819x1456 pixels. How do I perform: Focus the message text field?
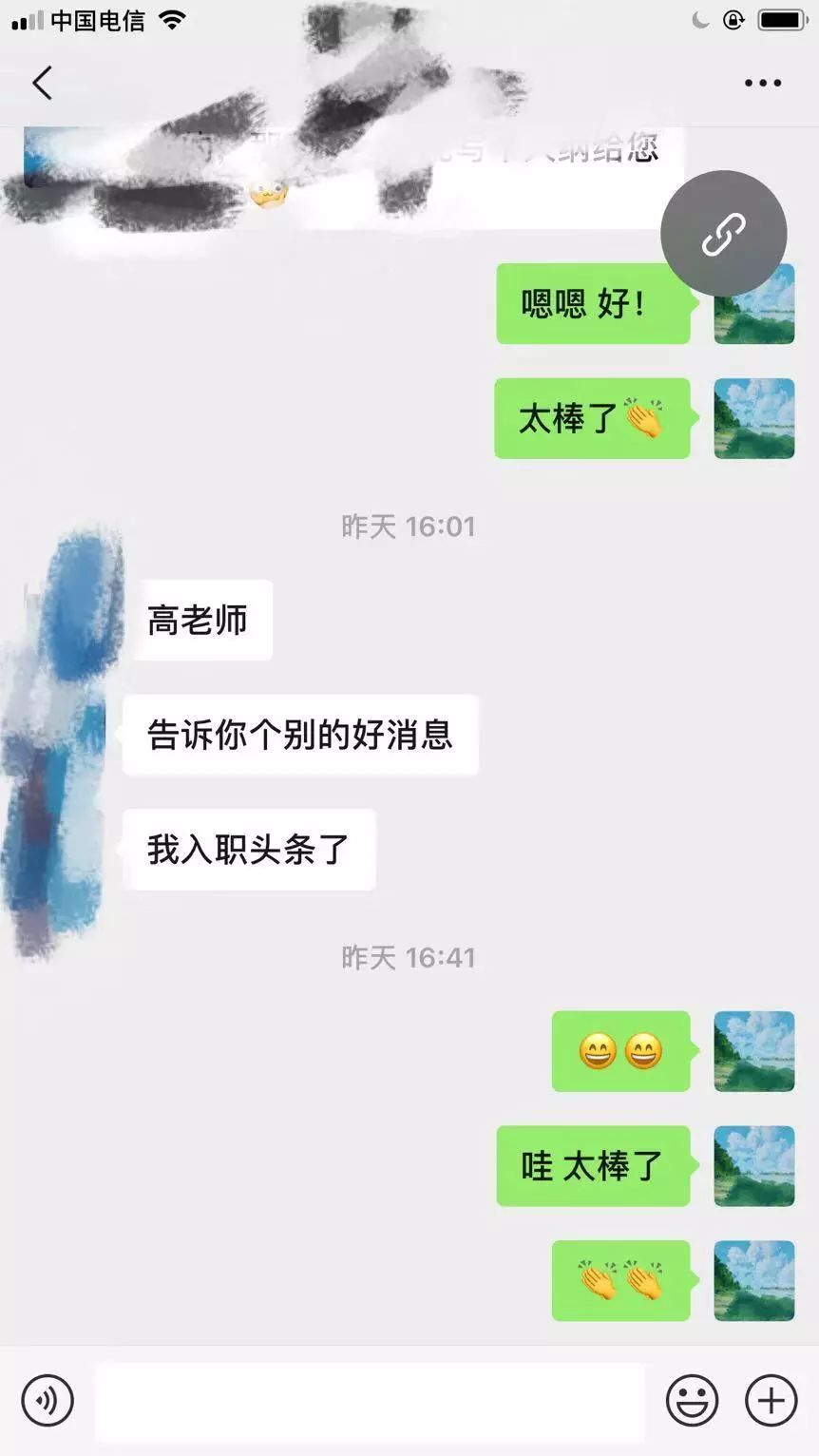(369, 1401)
